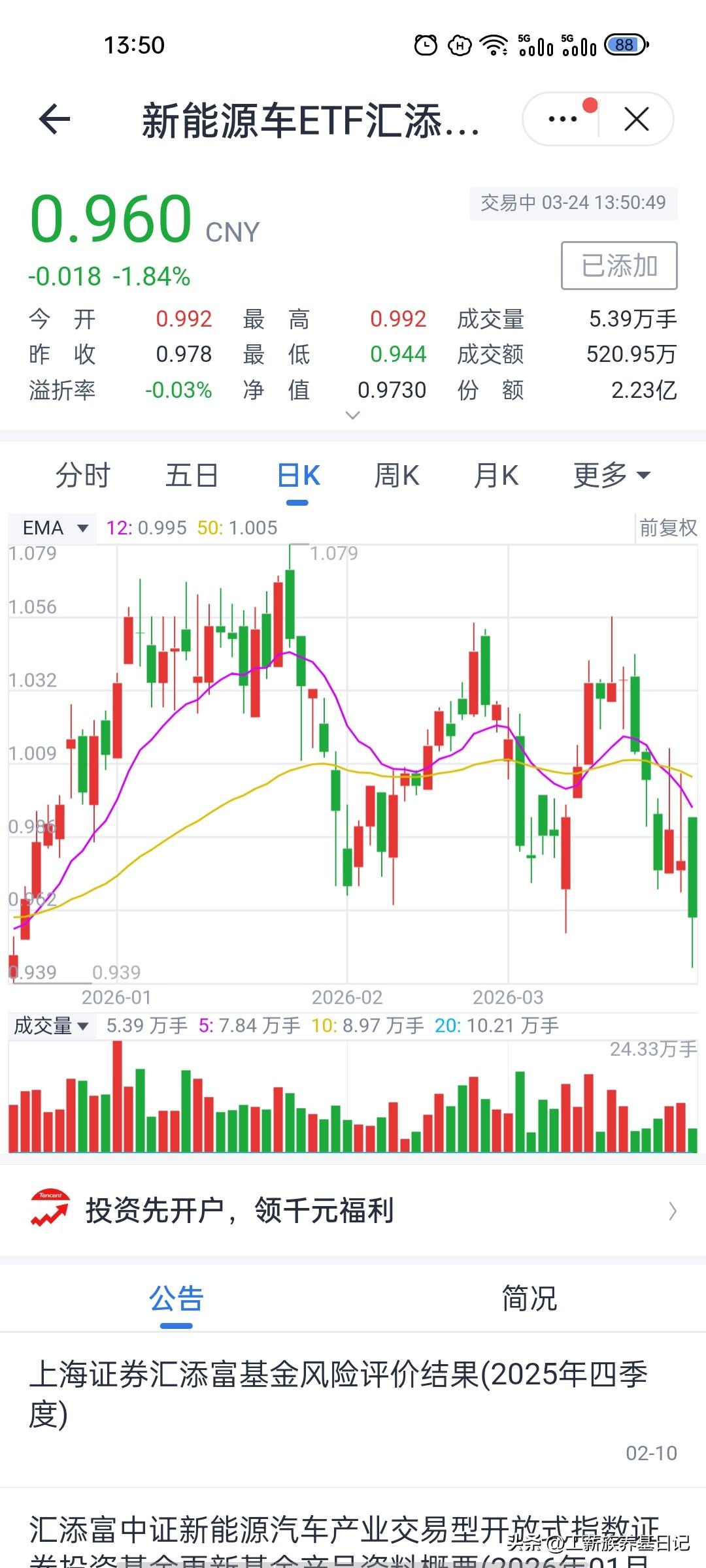The height and width of the screenshot is (1568, 706).
Task: Switch to the 周K weekly chart tab
Action: coord(396,476)
